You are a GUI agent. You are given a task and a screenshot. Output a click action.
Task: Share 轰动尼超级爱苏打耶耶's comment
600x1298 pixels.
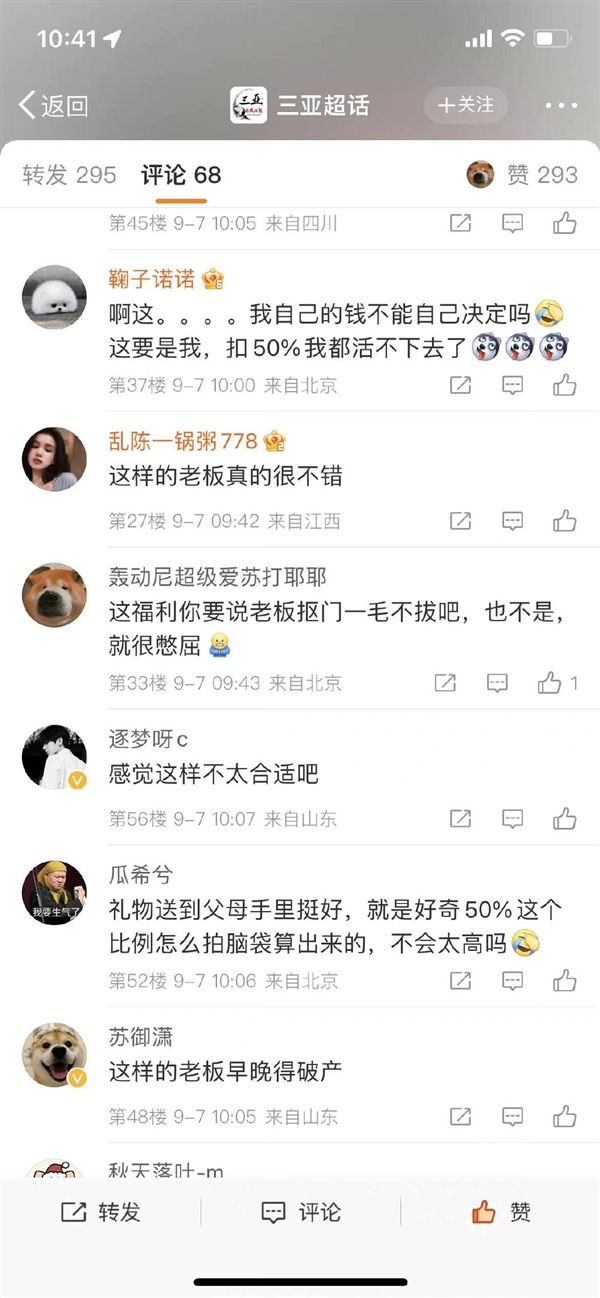coord(445,683)
